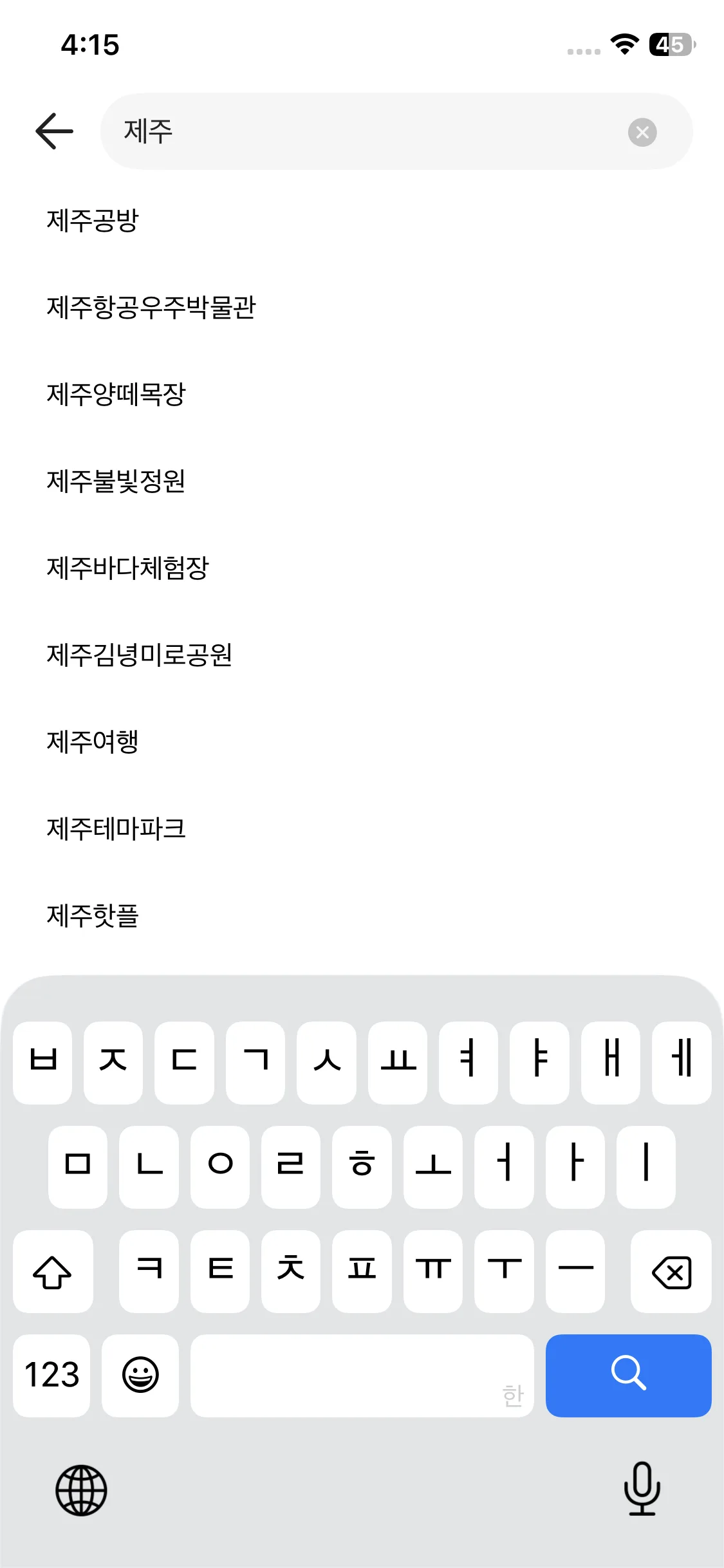
Task: Select the 제주핫플 suggestion
Action: [x=93, y=915]
